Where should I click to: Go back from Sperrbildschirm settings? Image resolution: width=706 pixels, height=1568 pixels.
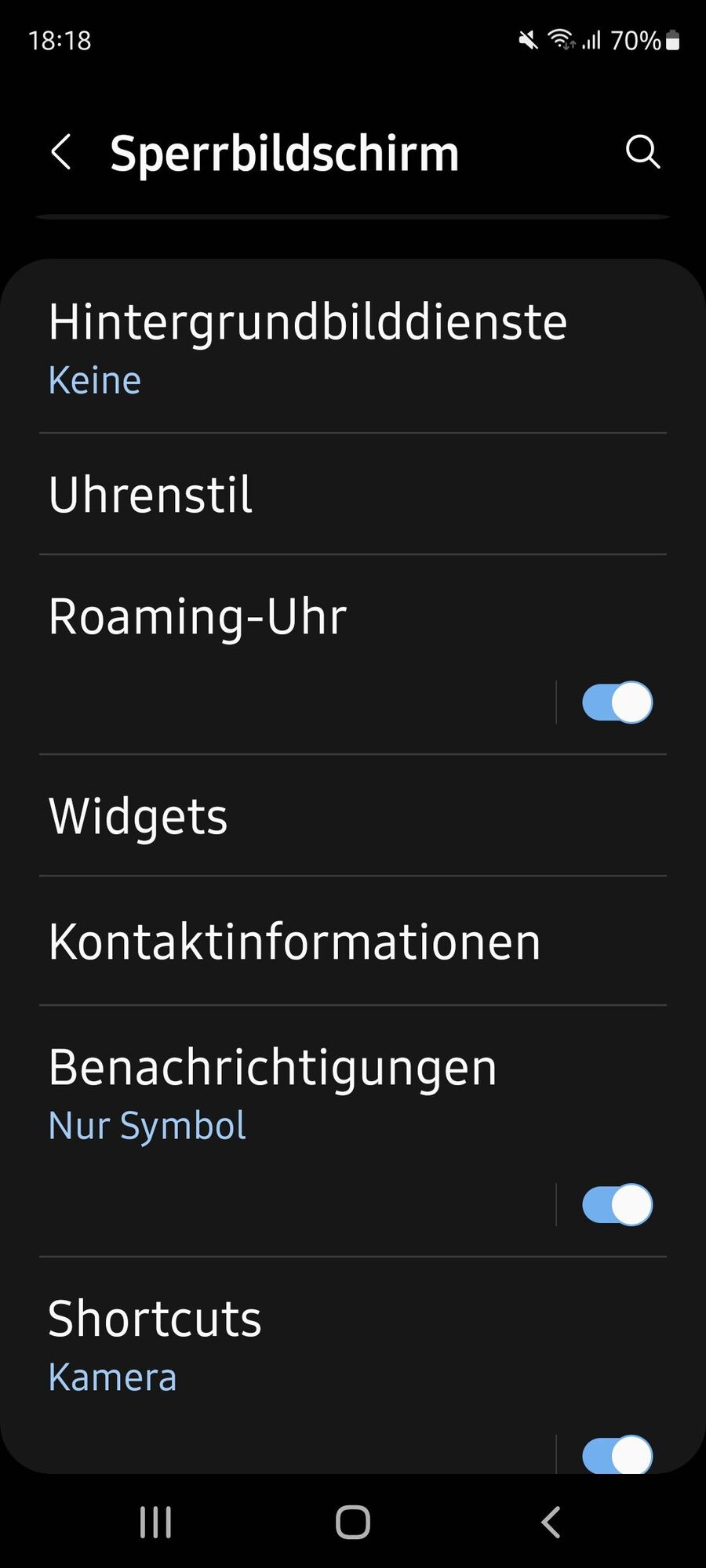(x=61, y=152)
